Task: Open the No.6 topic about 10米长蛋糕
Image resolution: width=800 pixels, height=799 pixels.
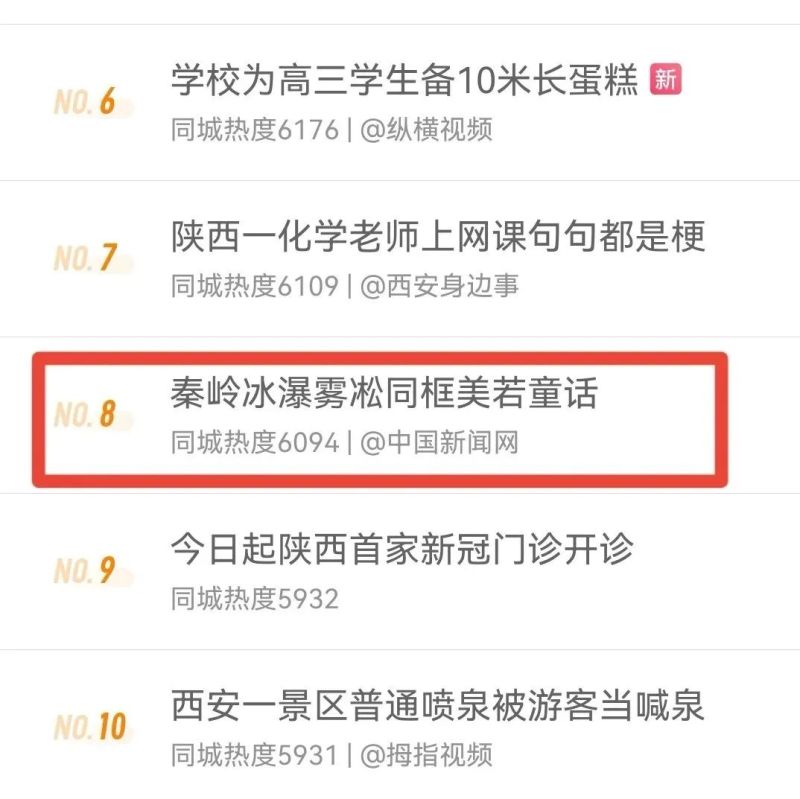Action: (x=404, y=81)
